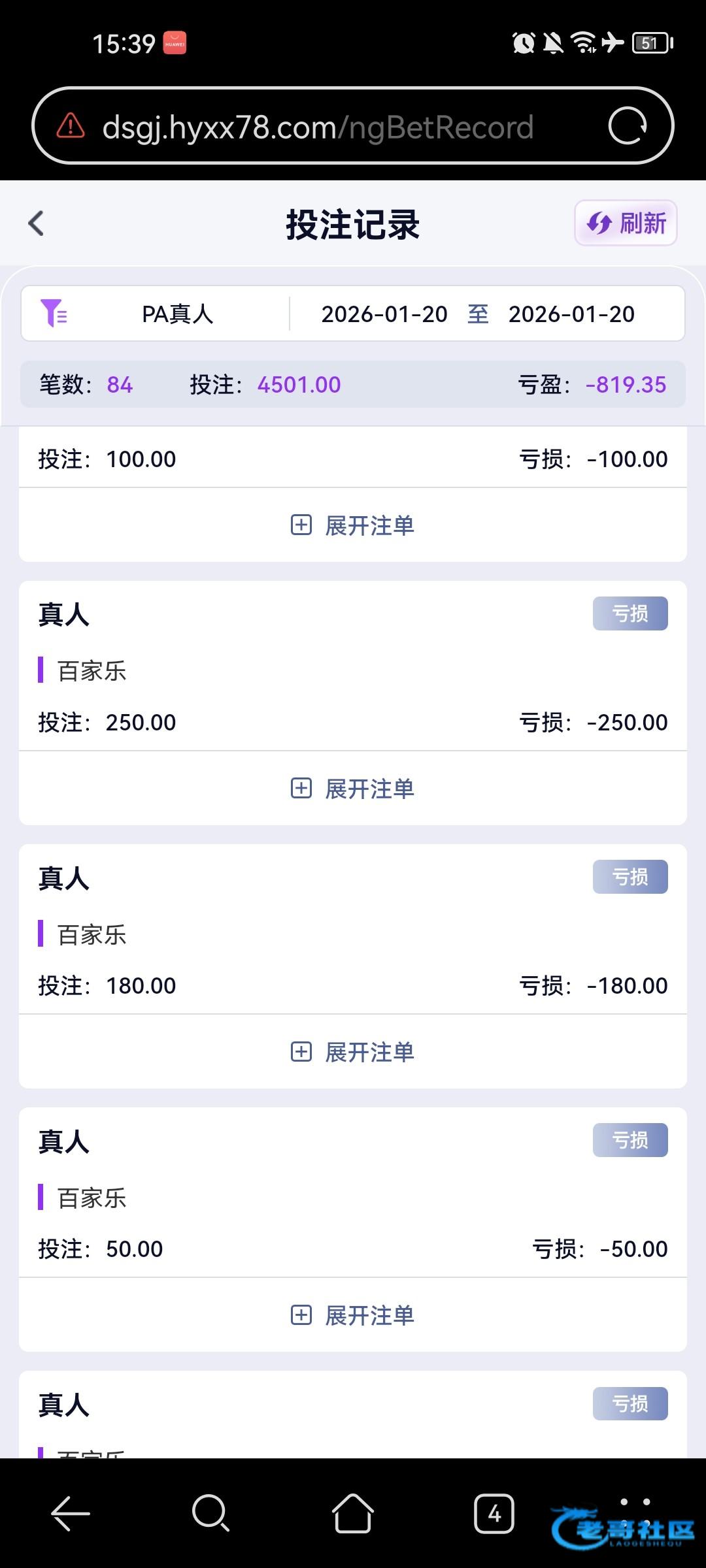Change the start date 2026-01-20
706x1568 pixels.
384,314
